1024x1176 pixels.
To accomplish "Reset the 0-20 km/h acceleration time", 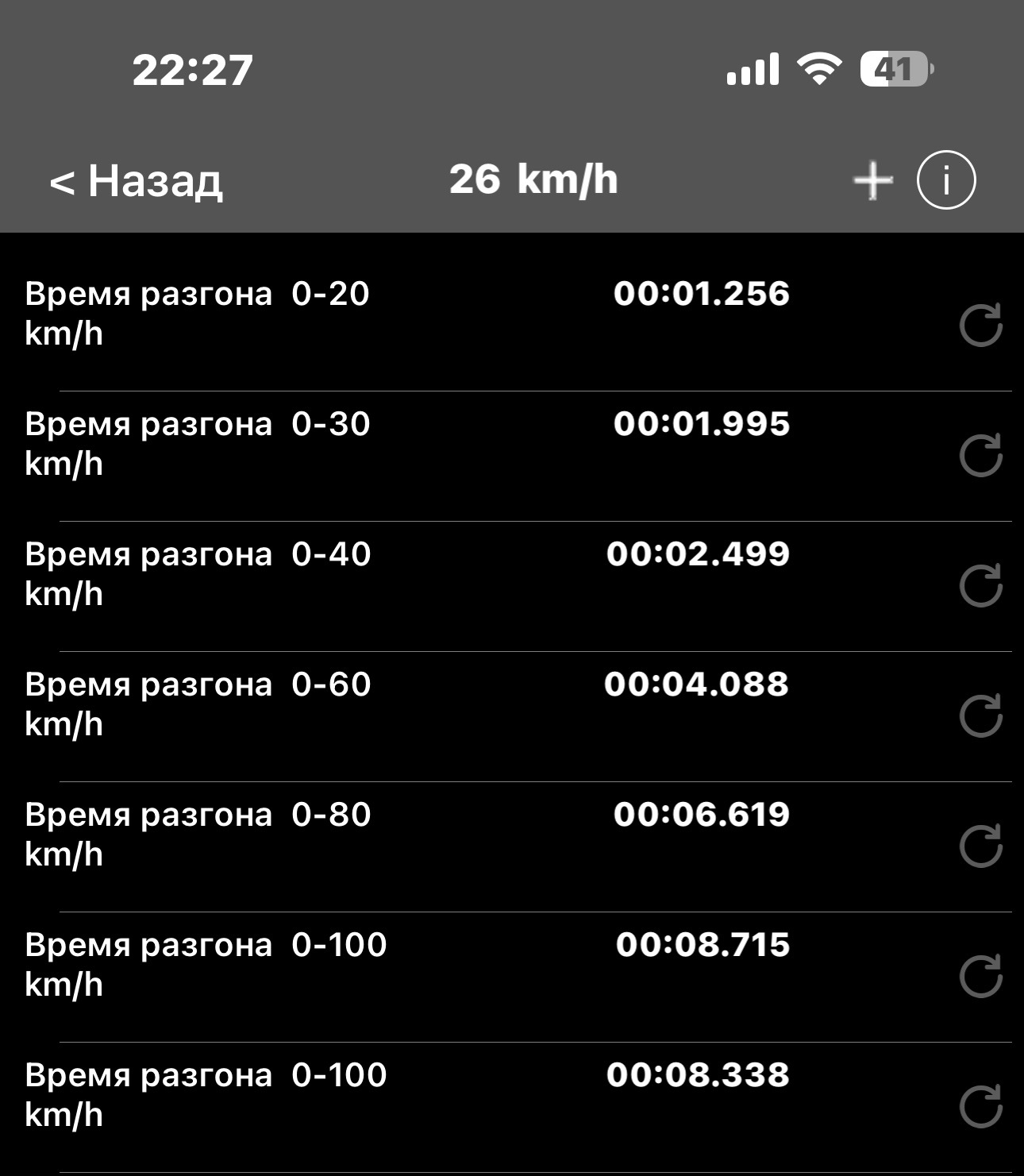I will [x=980, y=326].
